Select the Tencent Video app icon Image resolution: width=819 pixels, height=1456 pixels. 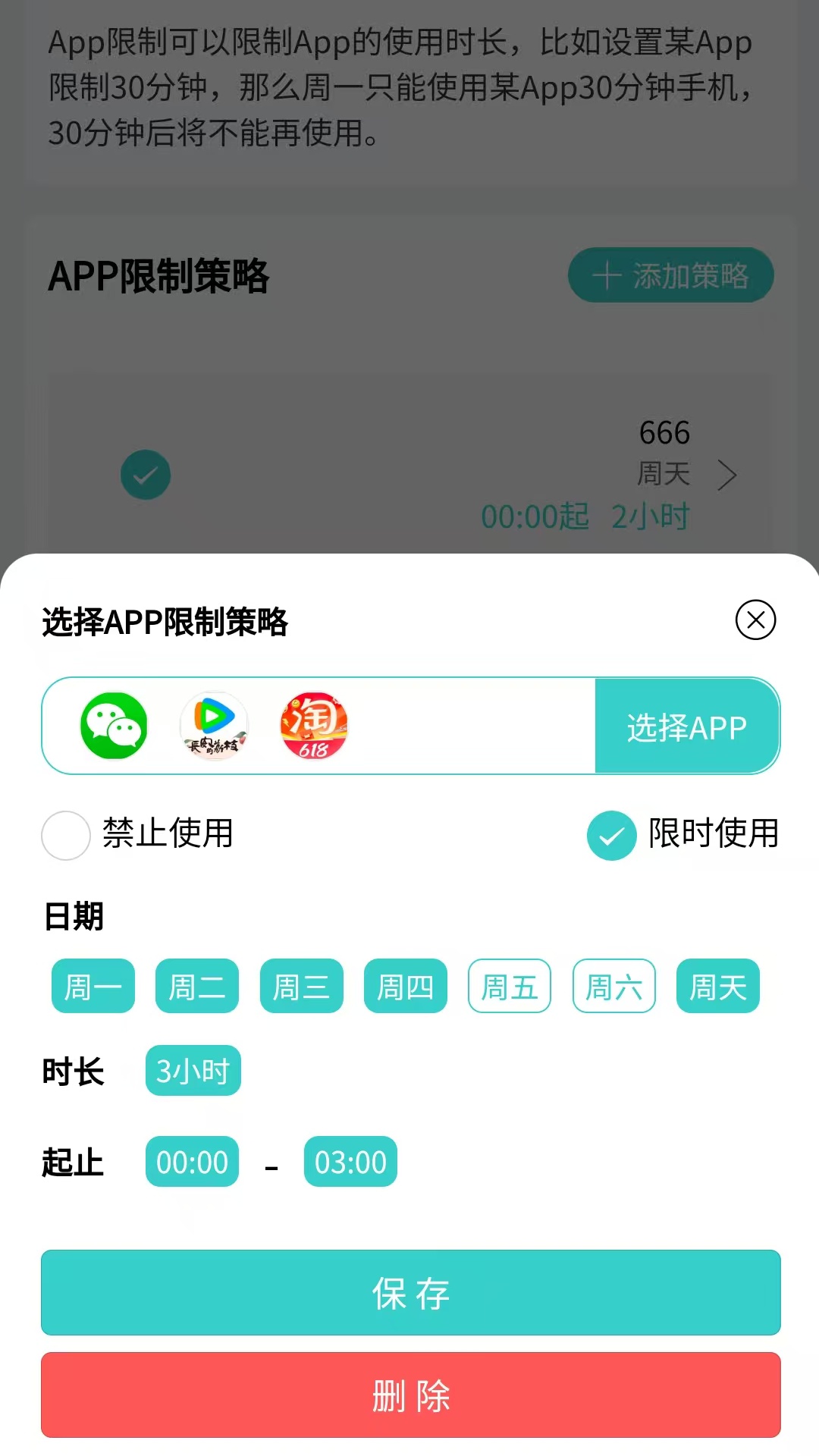tap(214, 726)
